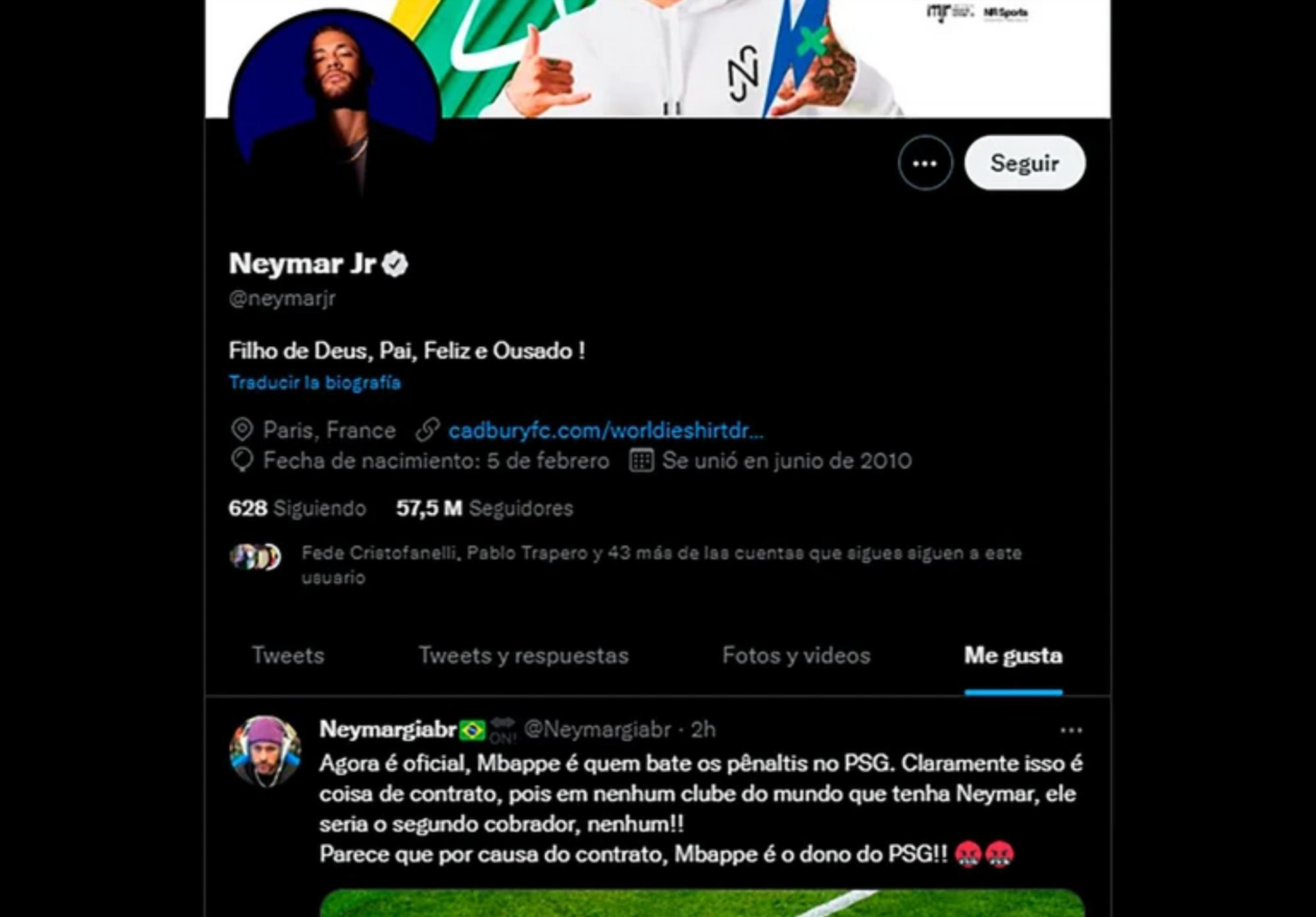Open more options on Neymargiabr's tweet
The height and width of the screenshot is (917, 1316).
pos(1071,730)
